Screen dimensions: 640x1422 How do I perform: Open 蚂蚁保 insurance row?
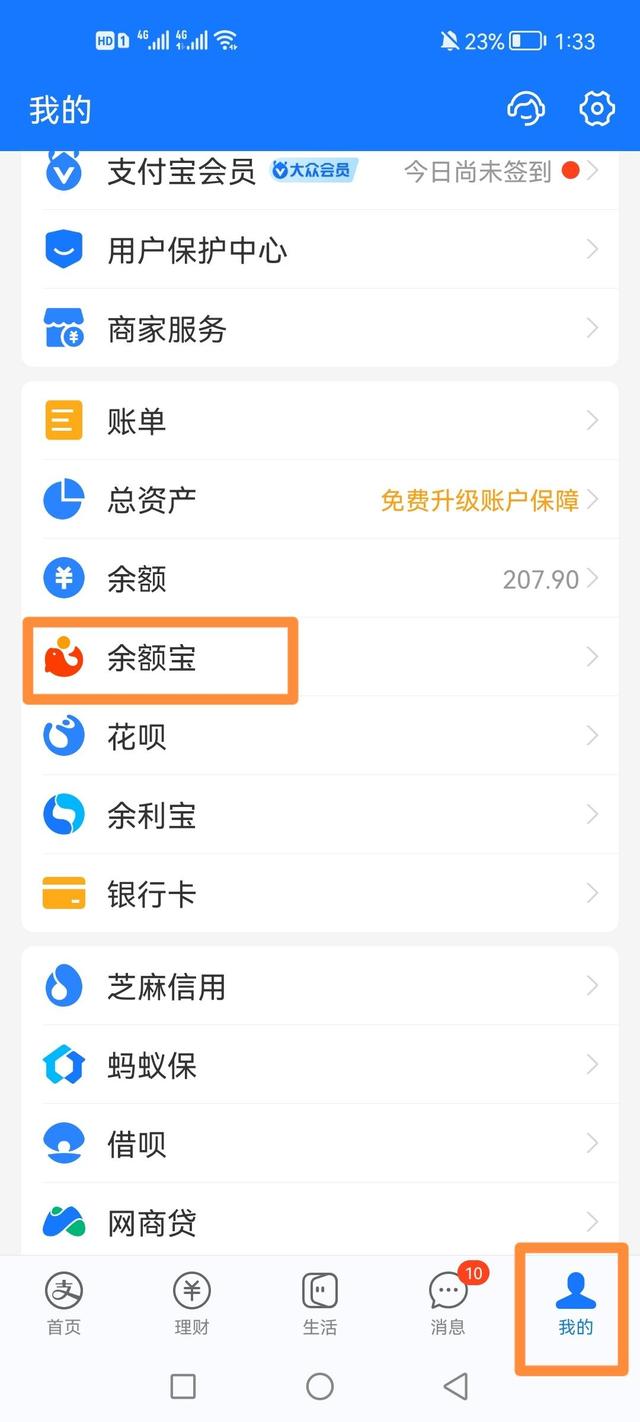320,1065
